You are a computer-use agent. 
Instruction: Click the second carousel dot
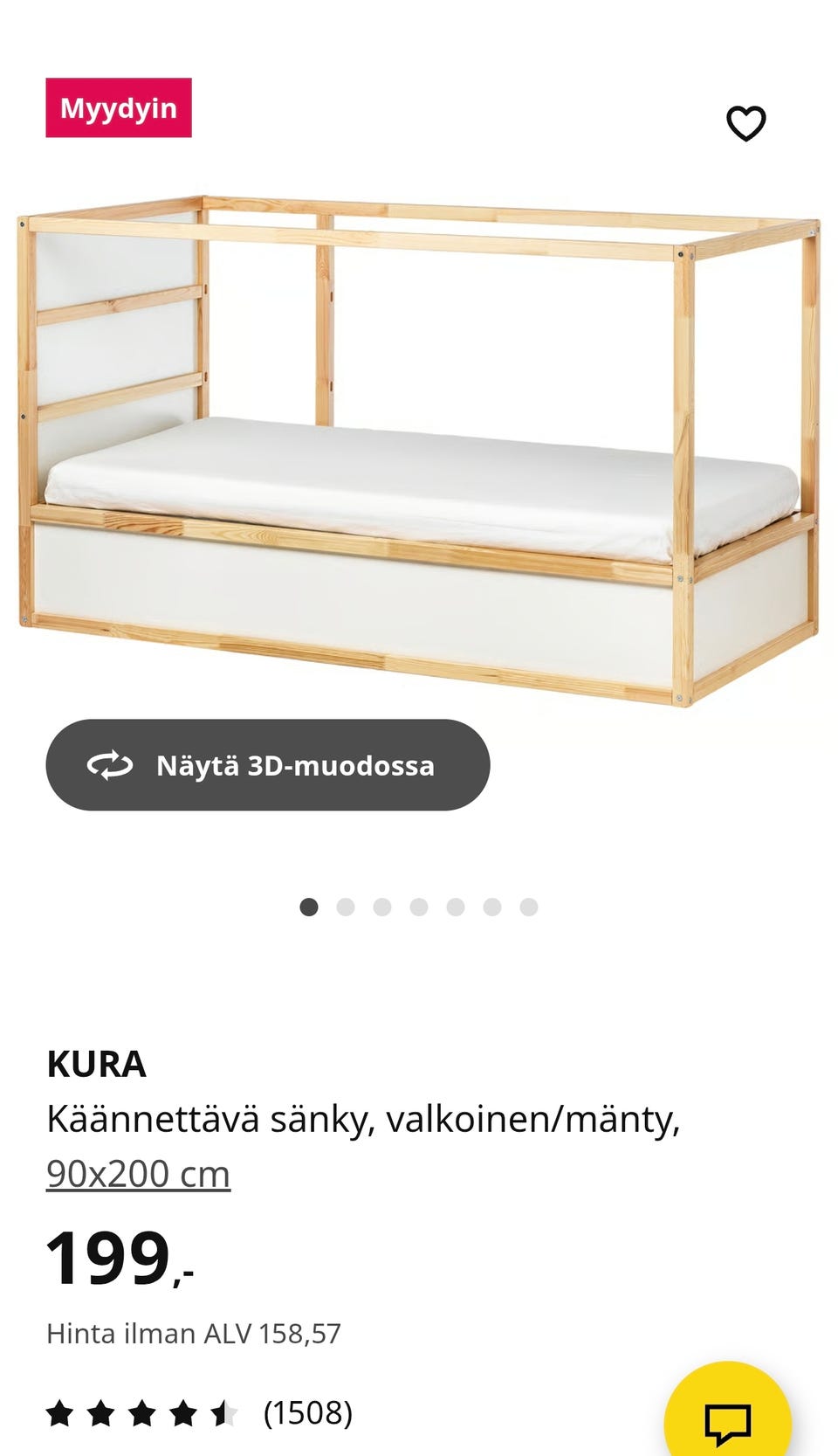coord(346,907)
